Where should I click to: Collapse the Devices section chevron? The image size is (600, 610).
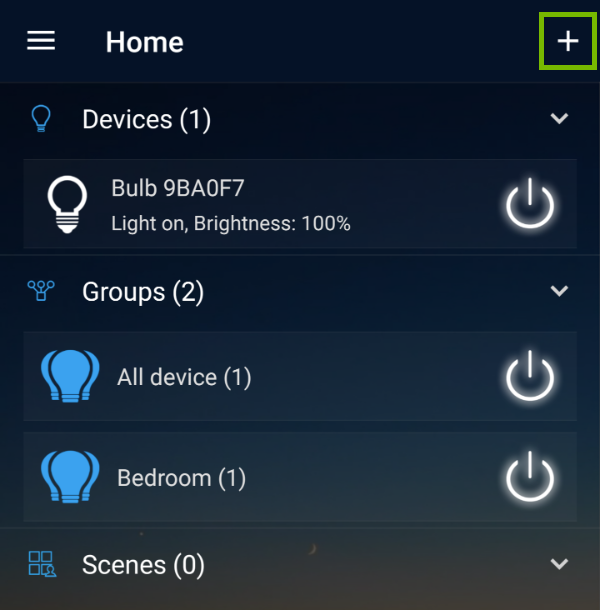coord(559,119)
